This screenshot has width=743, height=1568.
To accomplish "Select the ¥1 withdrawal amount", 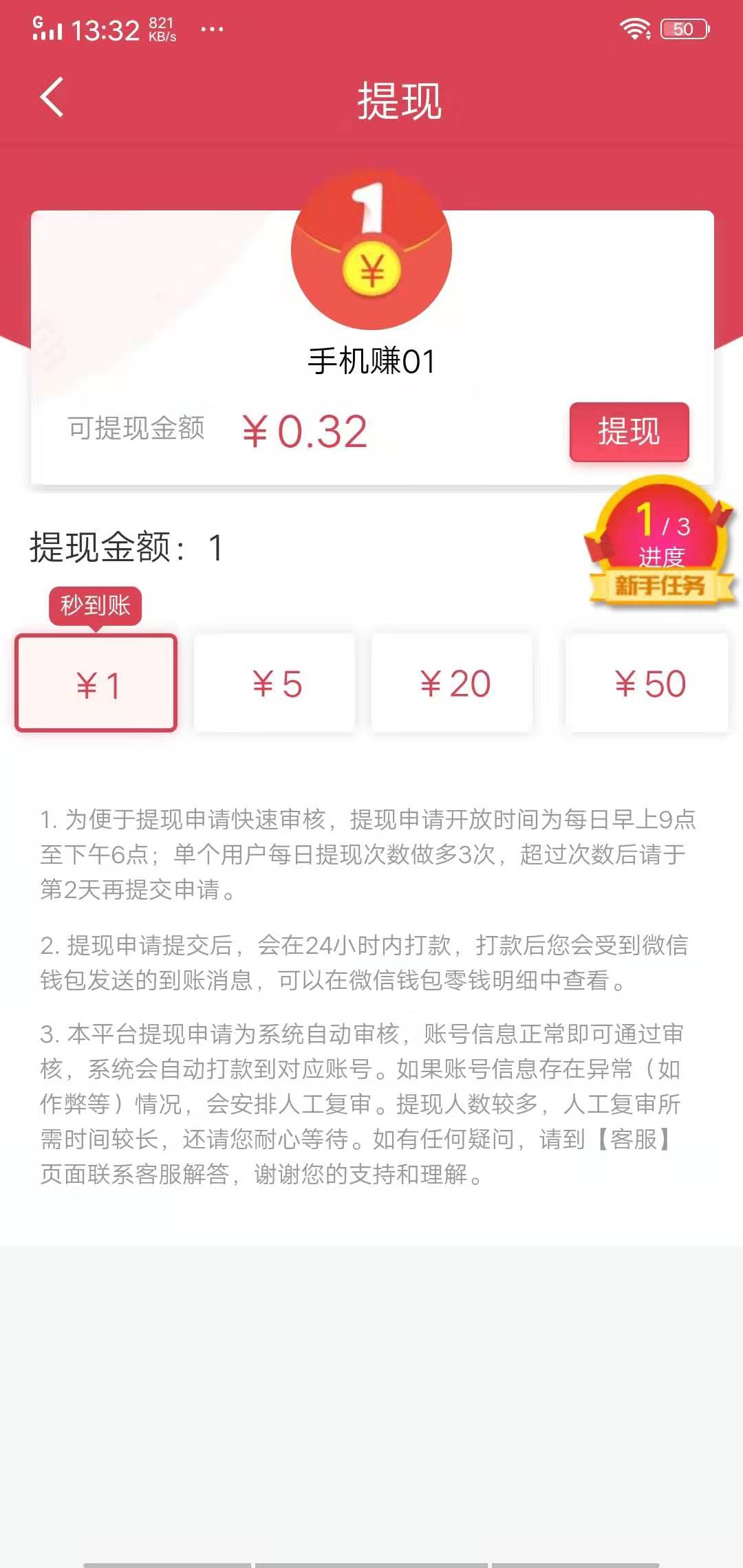I will [x=96, y=683].
